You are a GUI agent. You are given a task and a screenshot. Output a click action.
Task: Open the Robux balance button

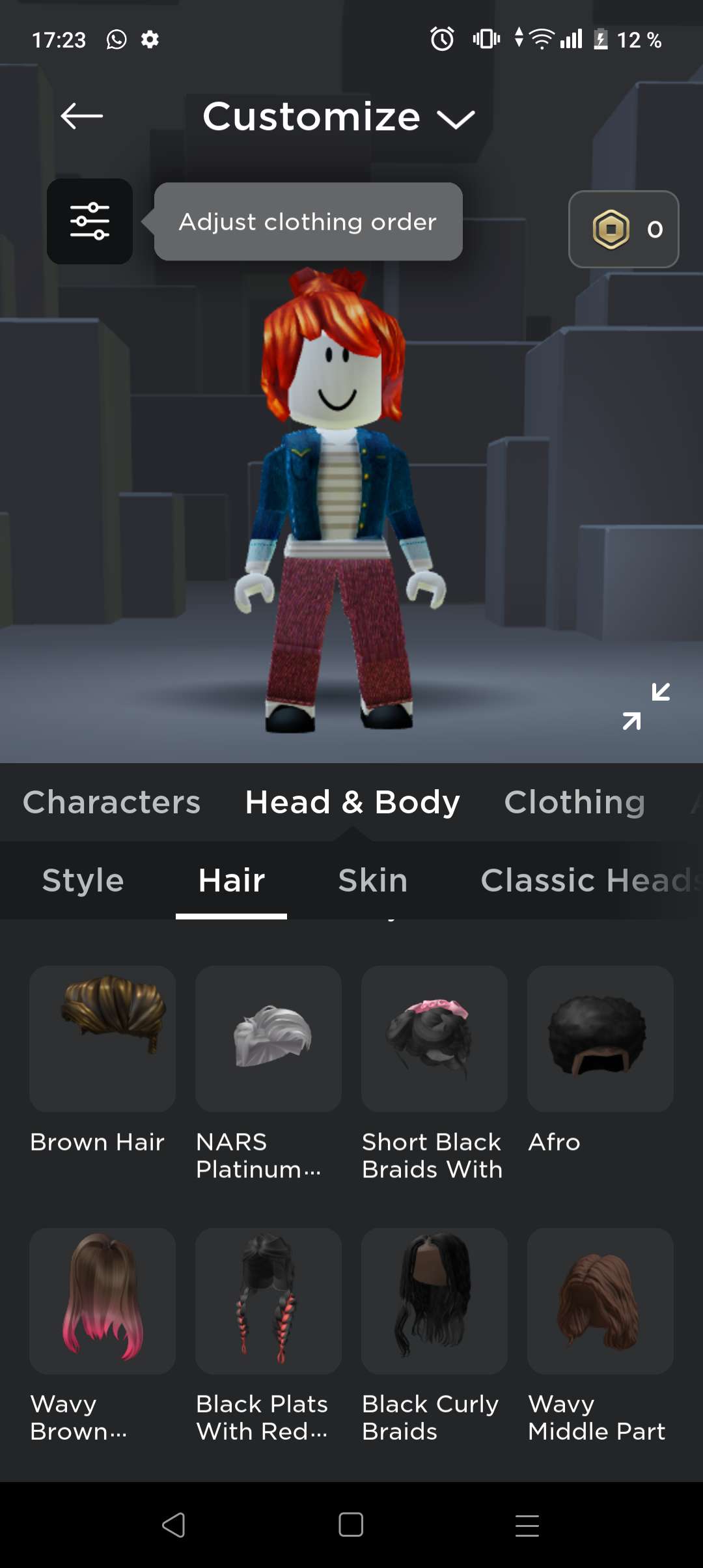pyautogui.click(x=624, y=229)
